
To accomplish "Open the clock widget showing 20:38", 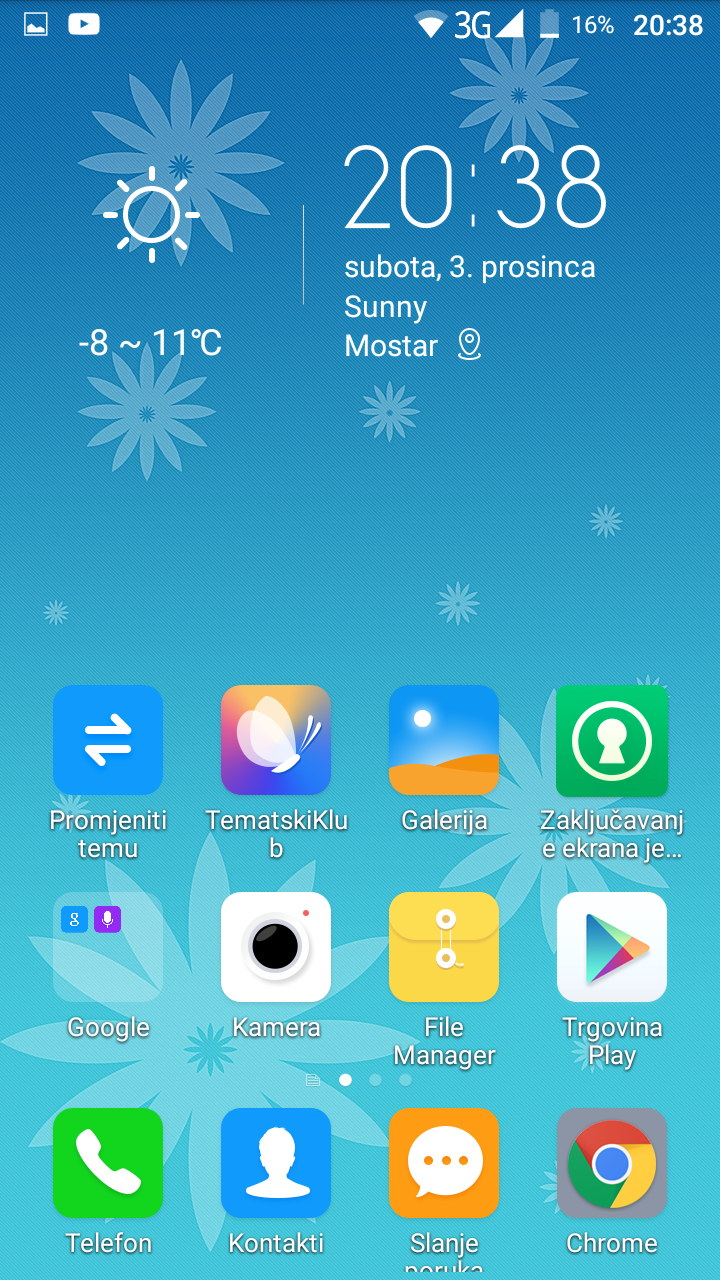I will point(475,188).
